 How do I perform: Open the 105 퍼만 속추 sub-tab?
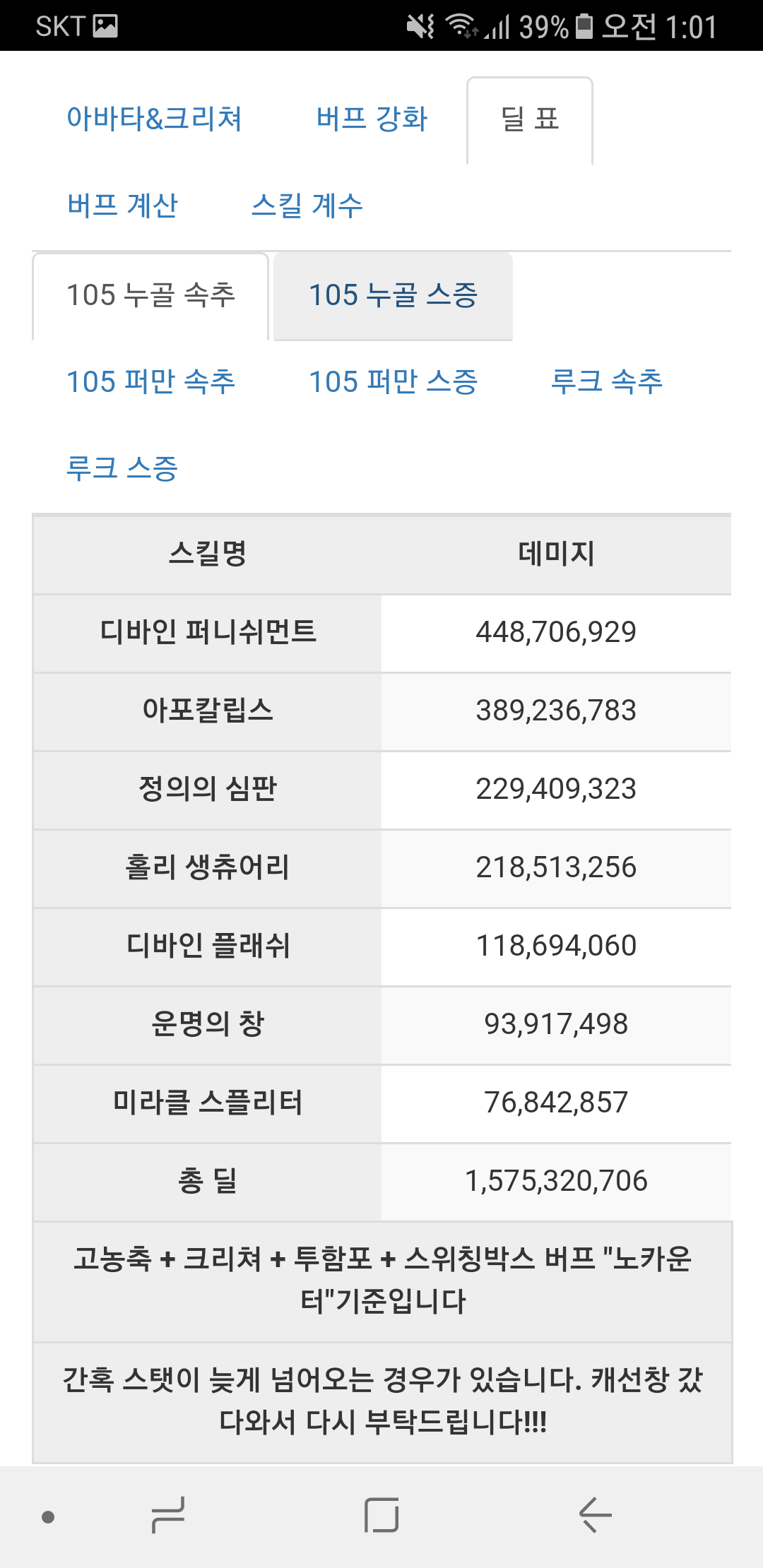150,382
